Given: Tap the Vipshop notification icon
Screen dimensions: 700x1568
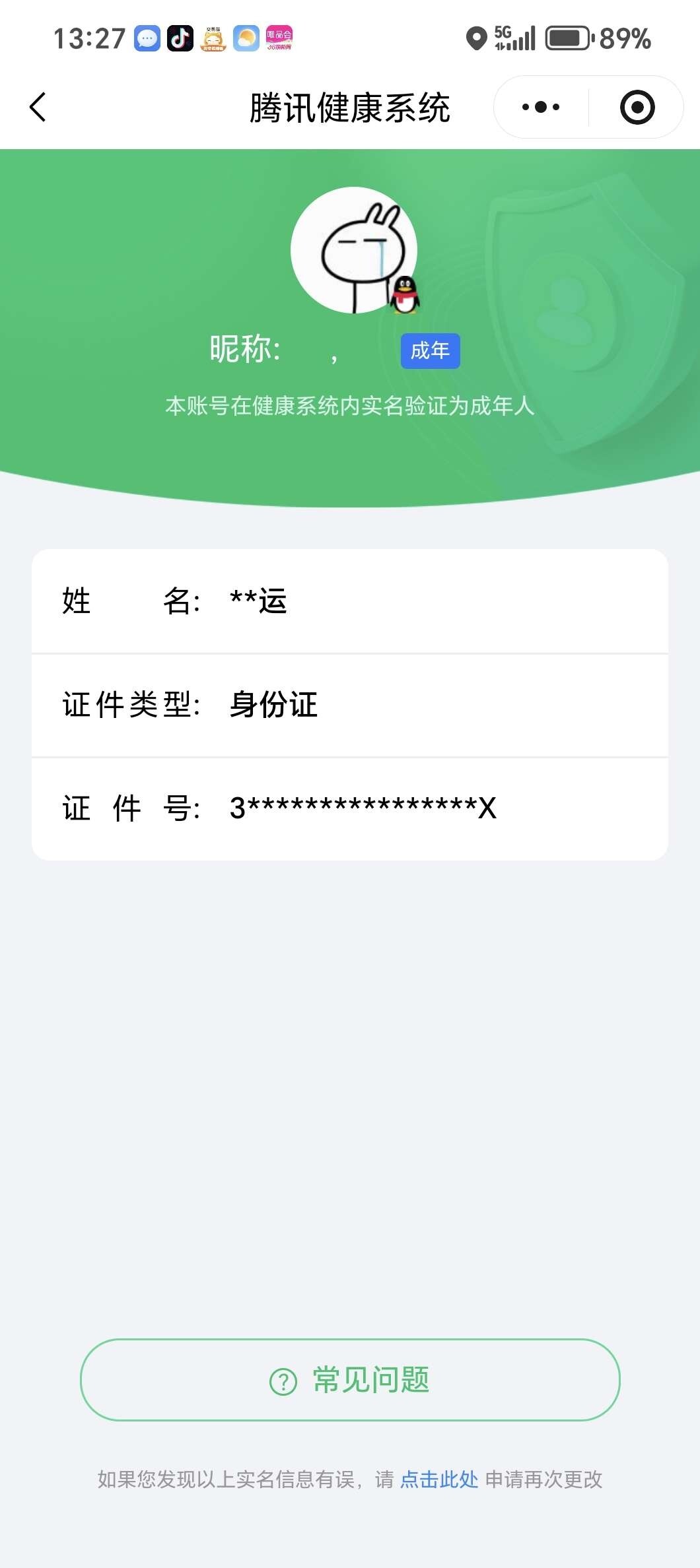Looking at the screenshot, I should tap(279, 38).
